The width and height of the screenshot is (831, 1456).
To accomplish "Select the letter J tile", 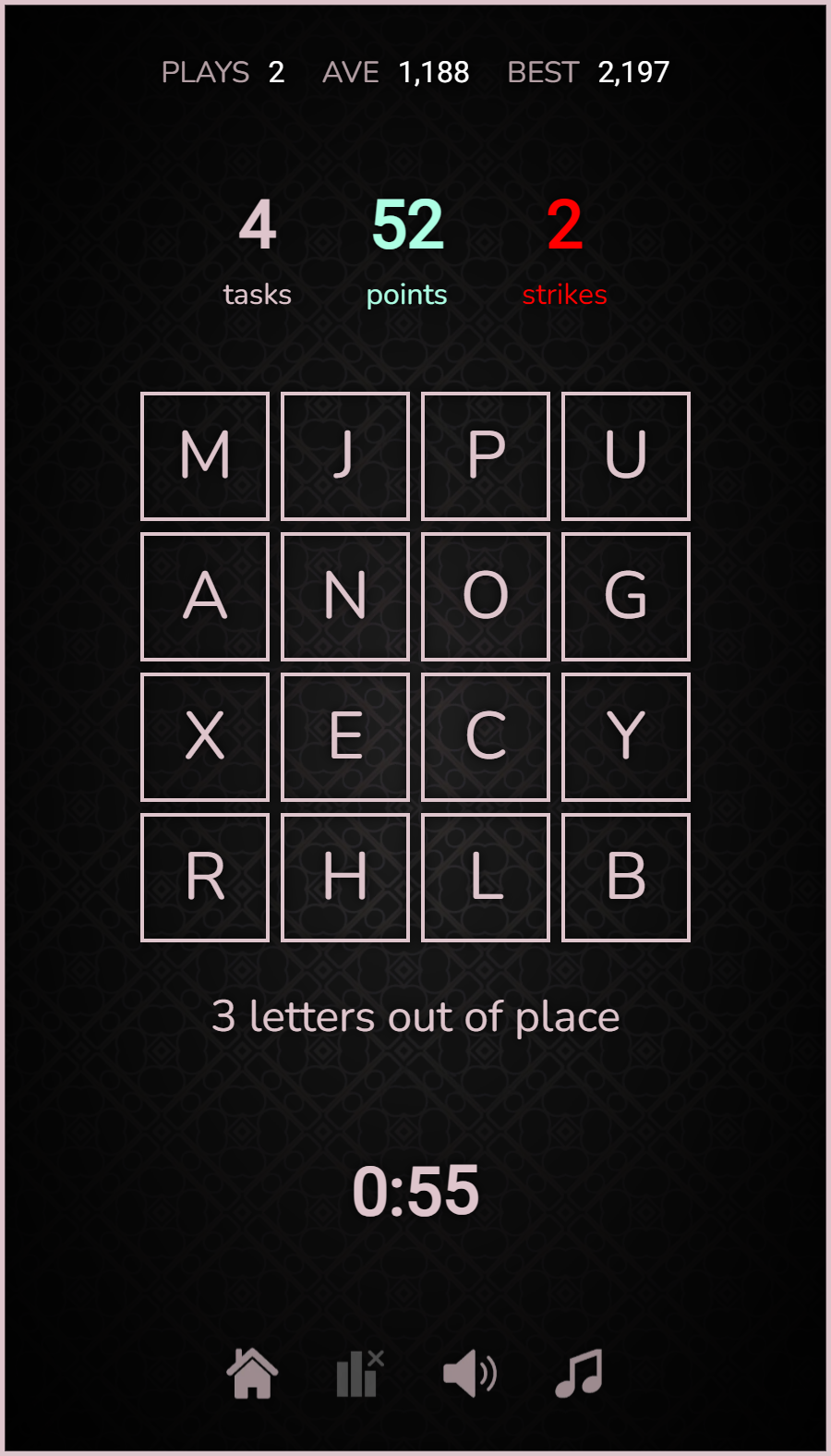I will (x=345, y=456).
